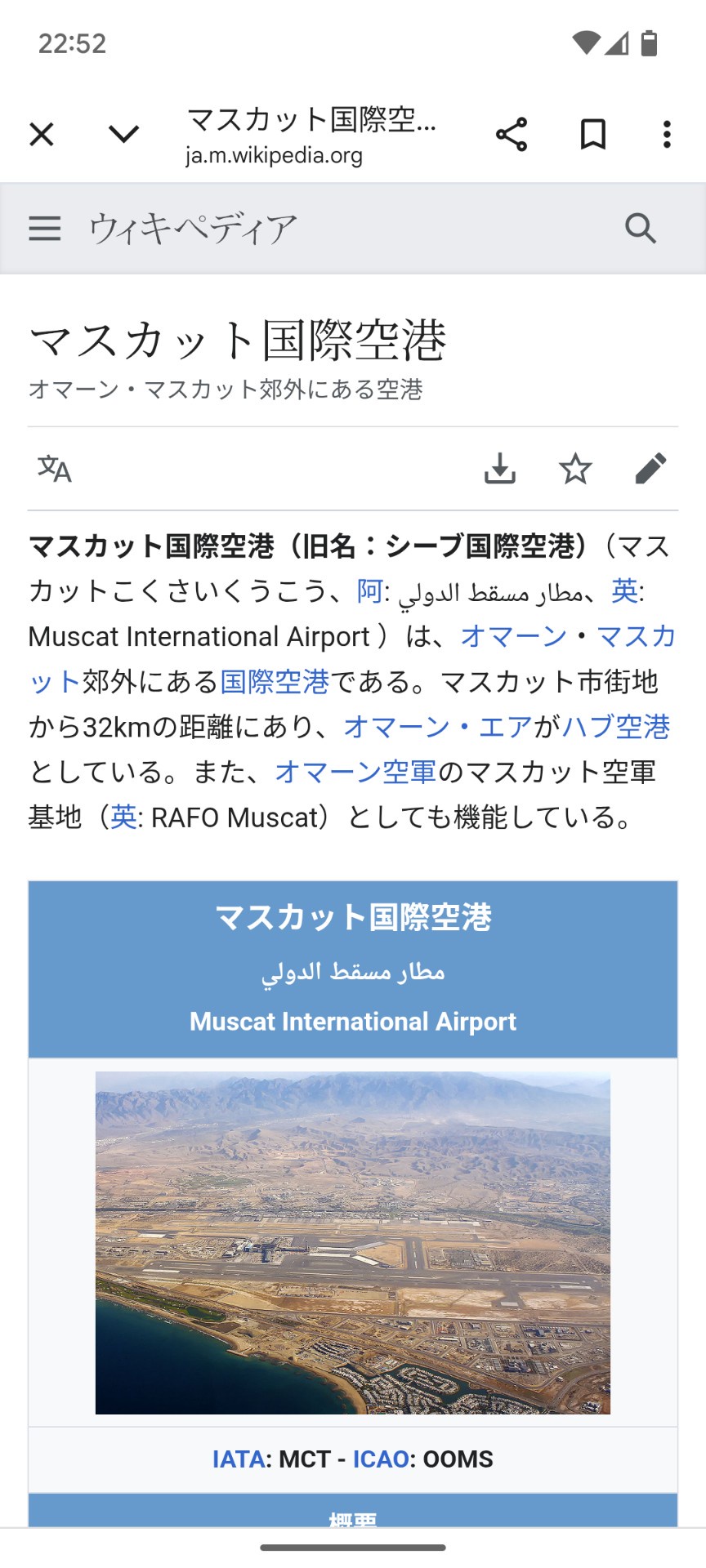Open the Wikipedia hamburger menu

[x=45, y=229]
